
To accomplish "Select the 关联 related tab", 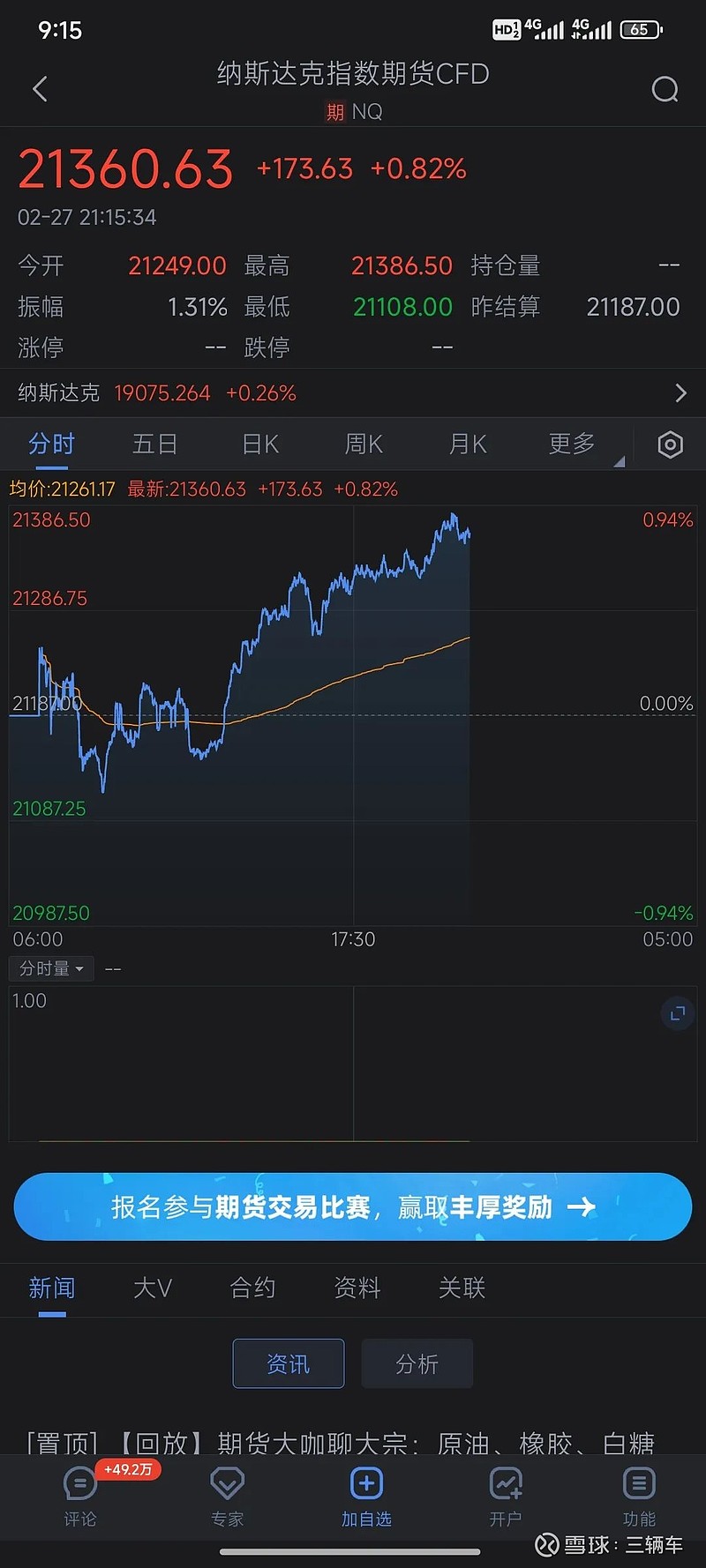I will click(461, 1288).
